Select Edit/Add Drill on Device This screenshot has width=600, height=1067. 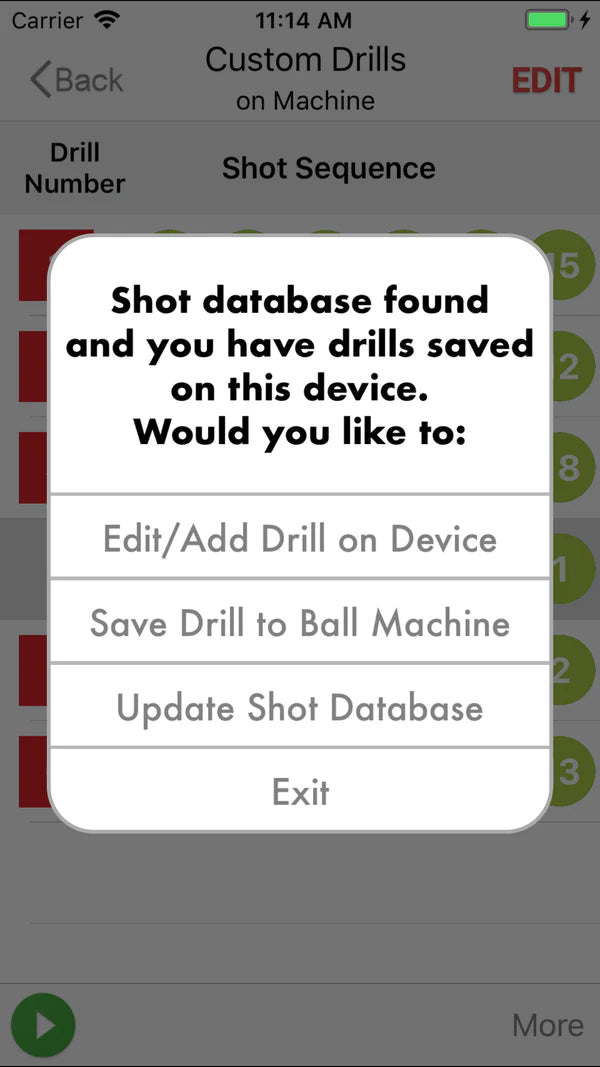(300, 539)
